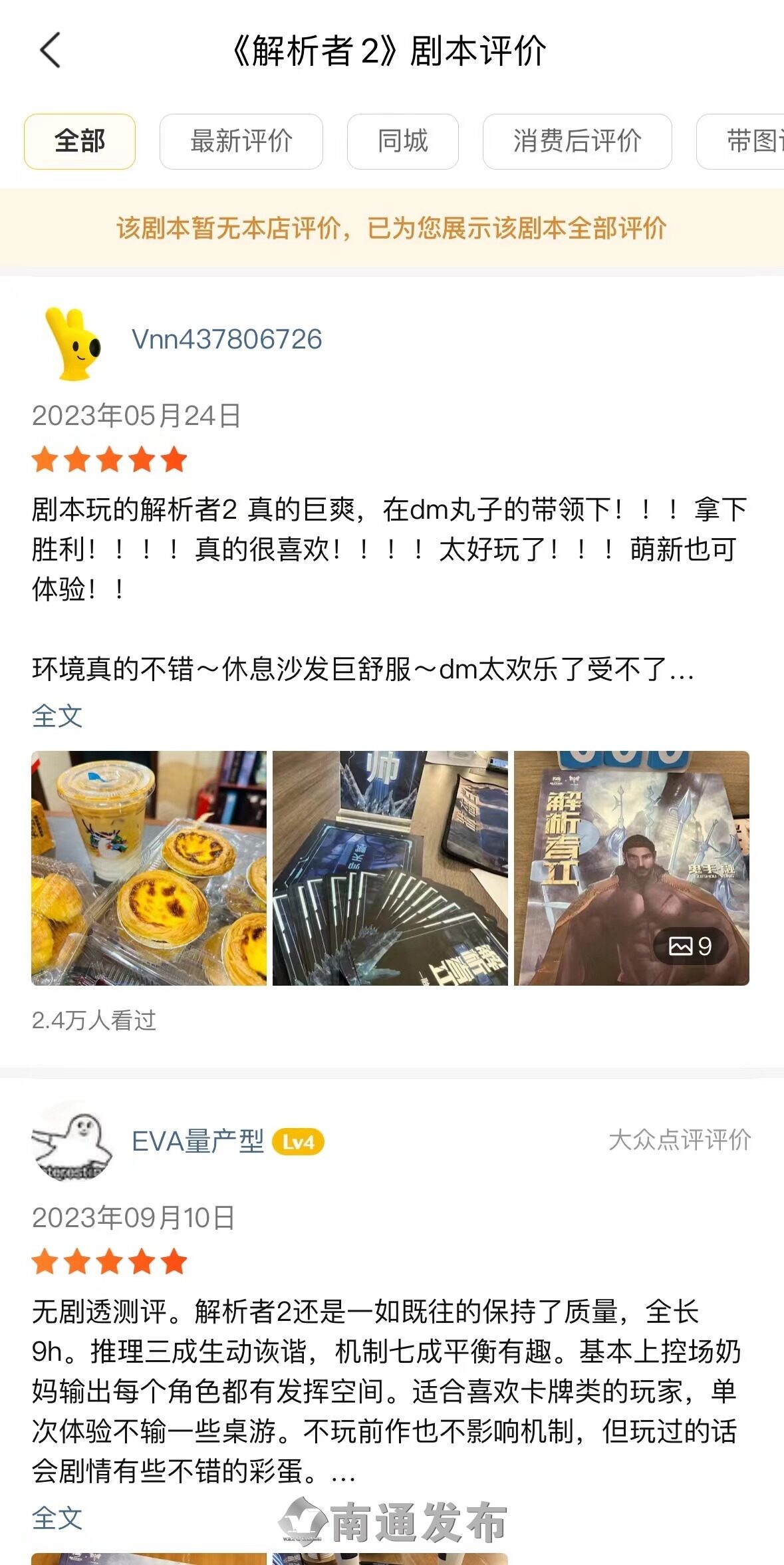Viewport: 784px width, 1565px height.
Task: Open the 带图 reviews filter chip
Action: [740, 142]
